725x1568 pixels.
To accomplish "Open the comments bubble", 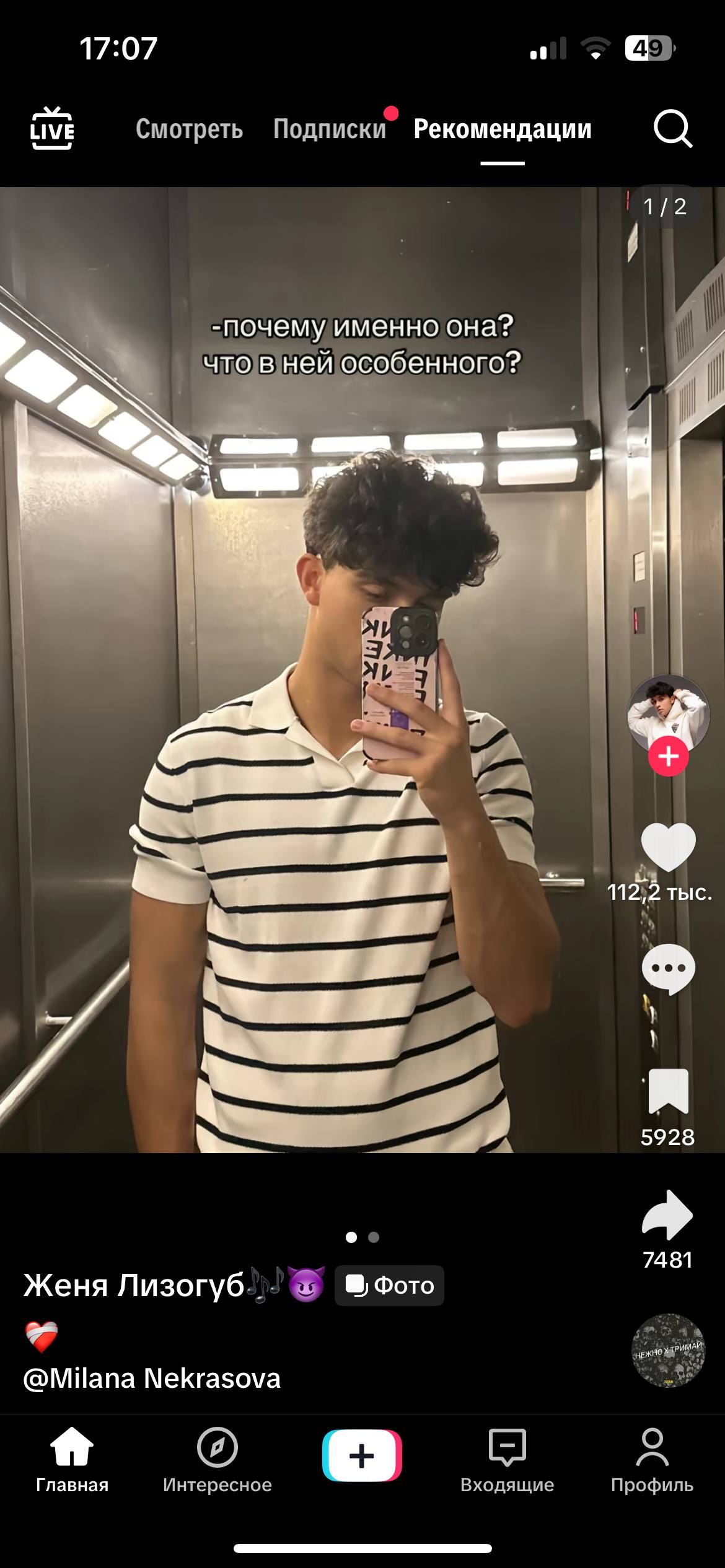I will [668, 969].
